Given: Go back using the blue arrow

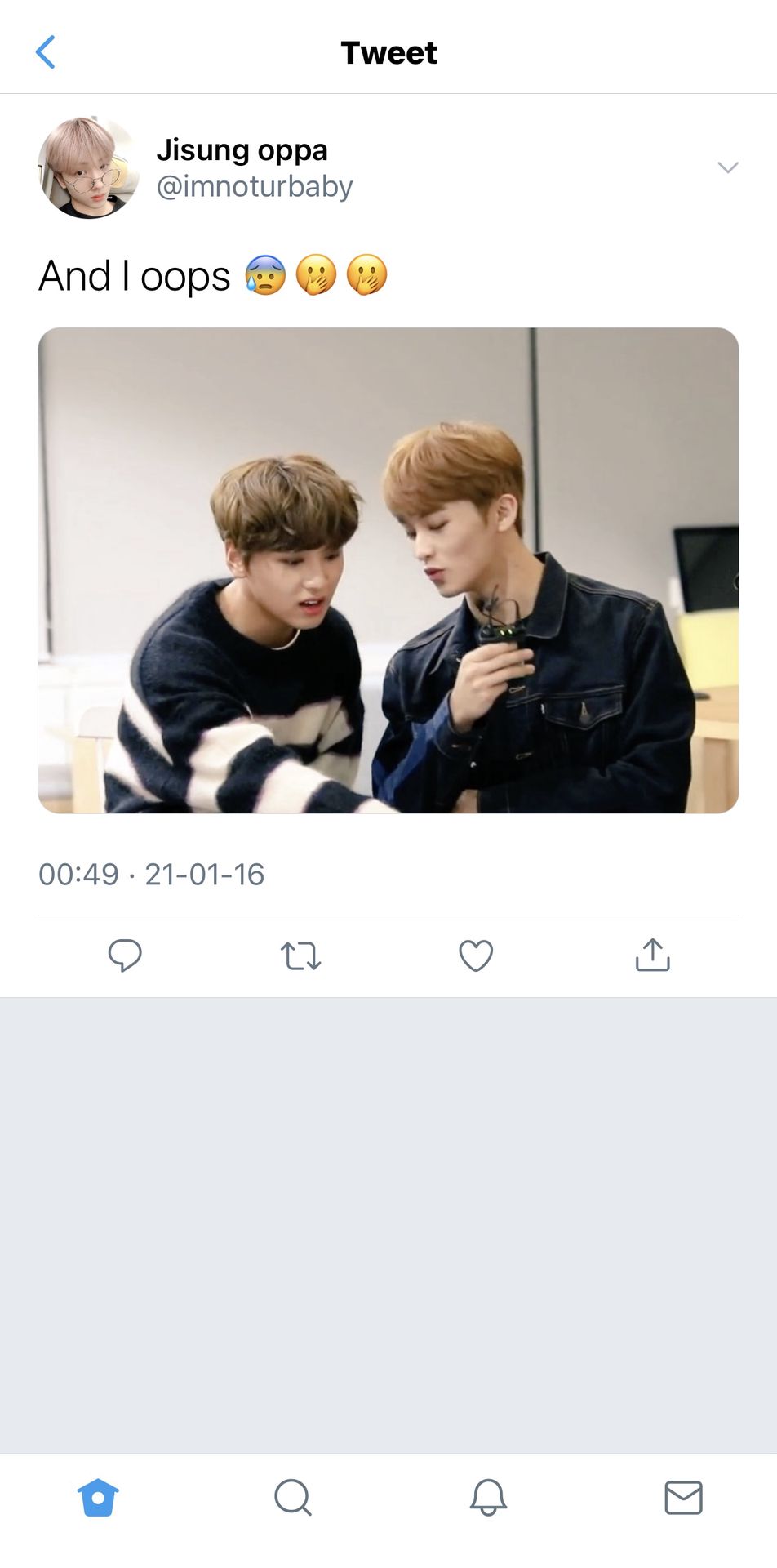Looking at the screenshot, I should [46, 52].
